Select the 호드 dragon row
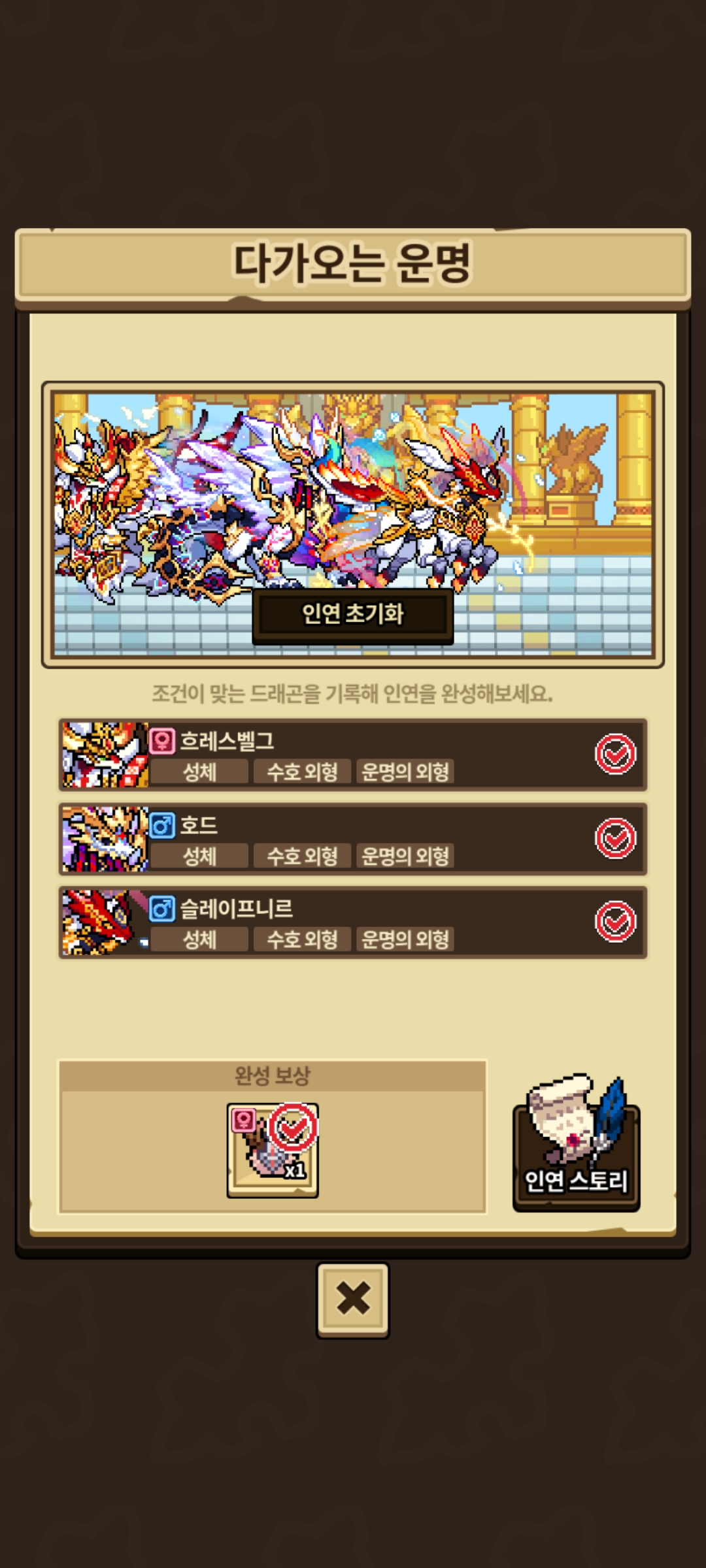Screen dimensions: 706x1568 [353, 839]
